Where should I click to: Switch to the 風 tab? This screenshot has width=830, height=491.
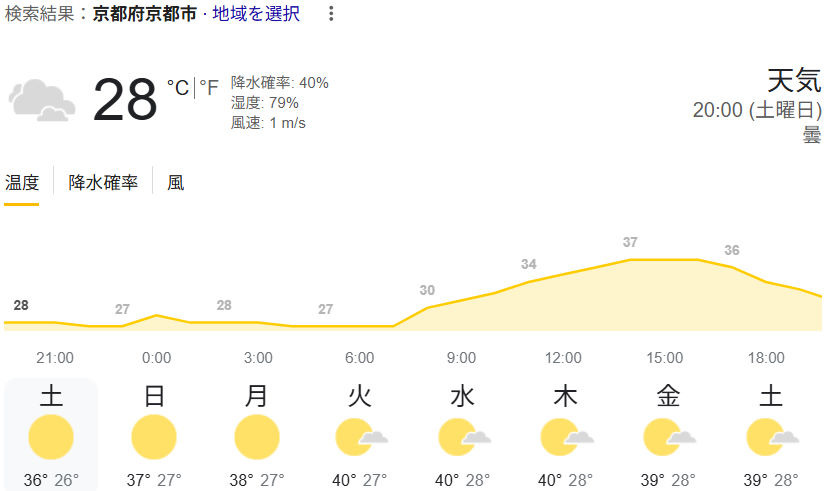coord(175,183)
